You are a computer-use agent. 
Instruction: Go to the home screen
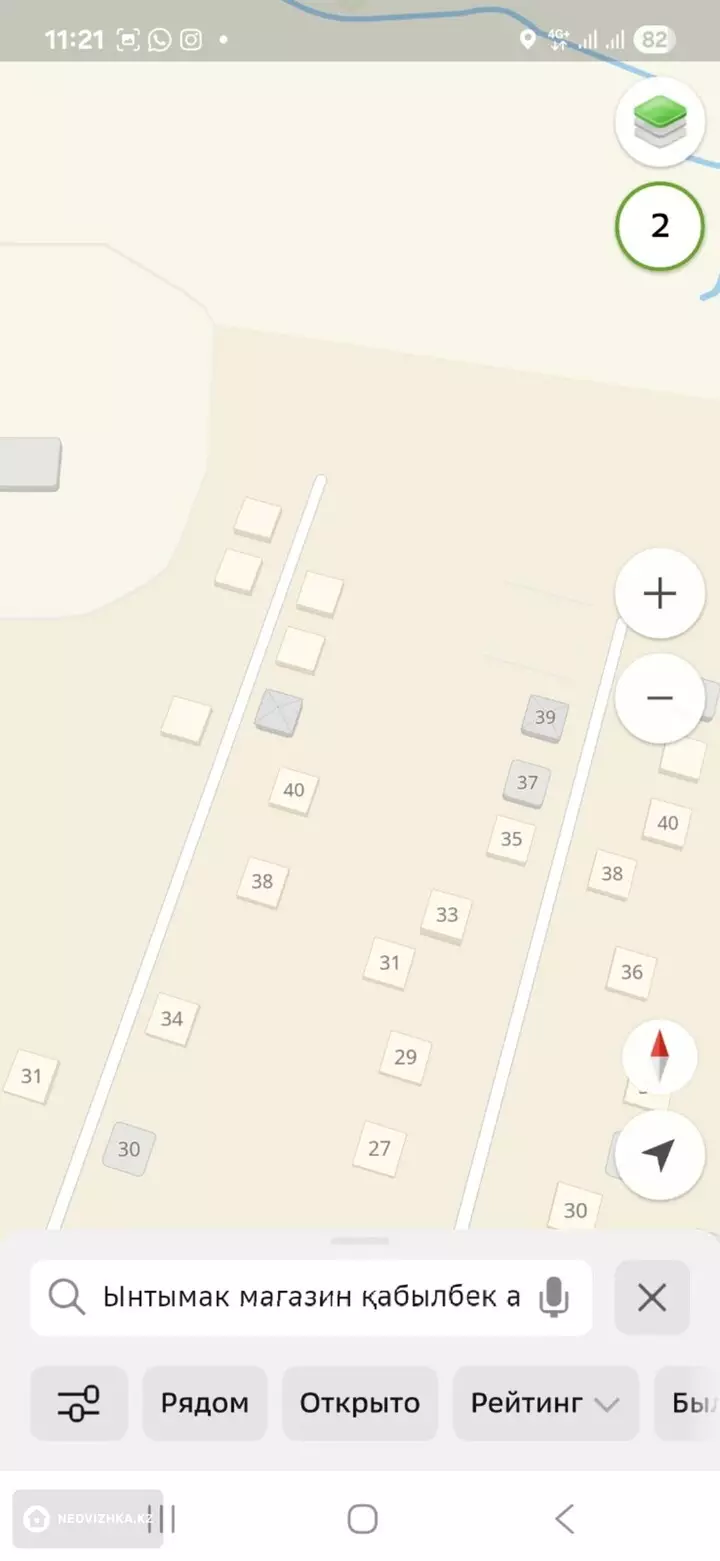click(362, 1519)
